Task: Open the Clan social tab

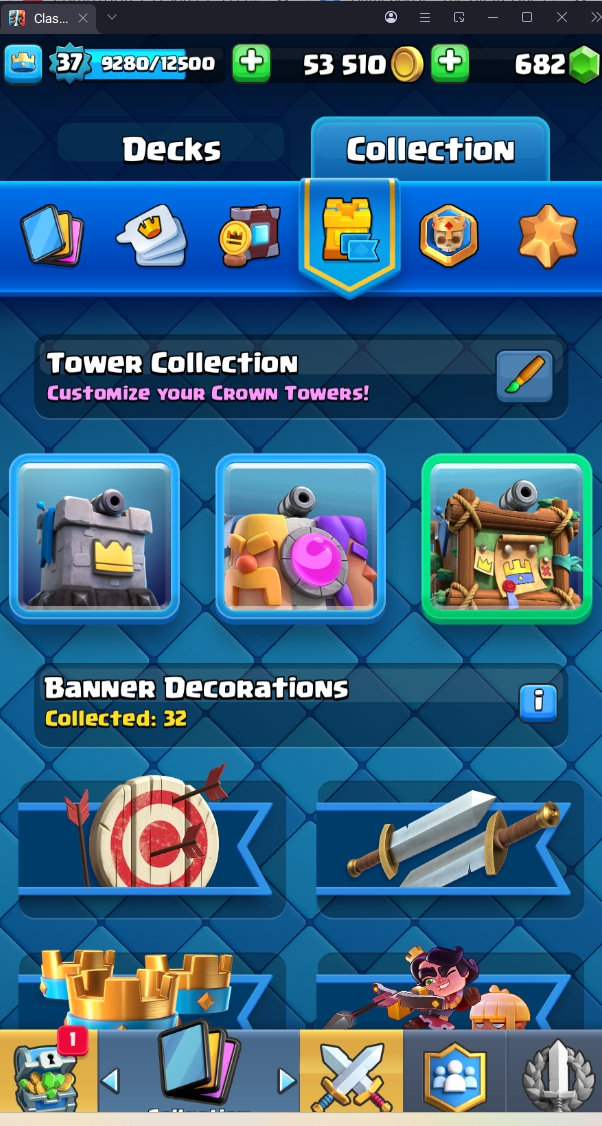Action: click(x=455, y=1072)
